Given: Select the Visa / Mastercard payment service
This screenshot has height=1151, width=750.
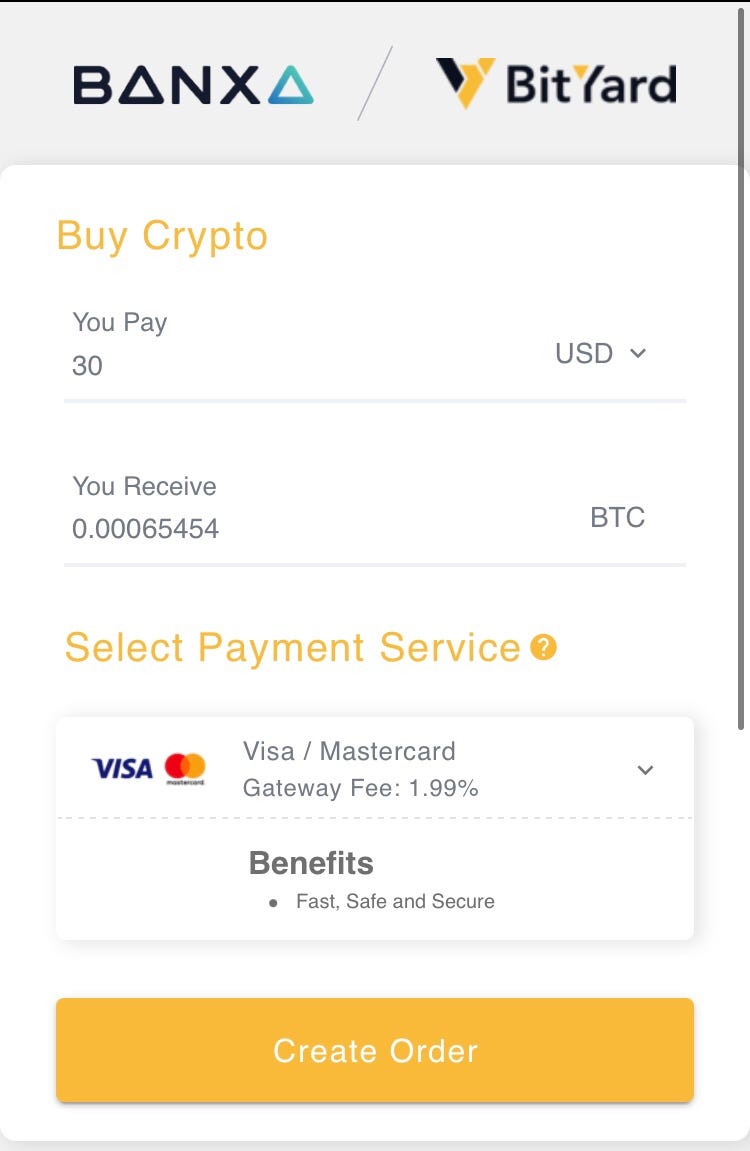Looking at the screenshot, I should tap(375, 768).
